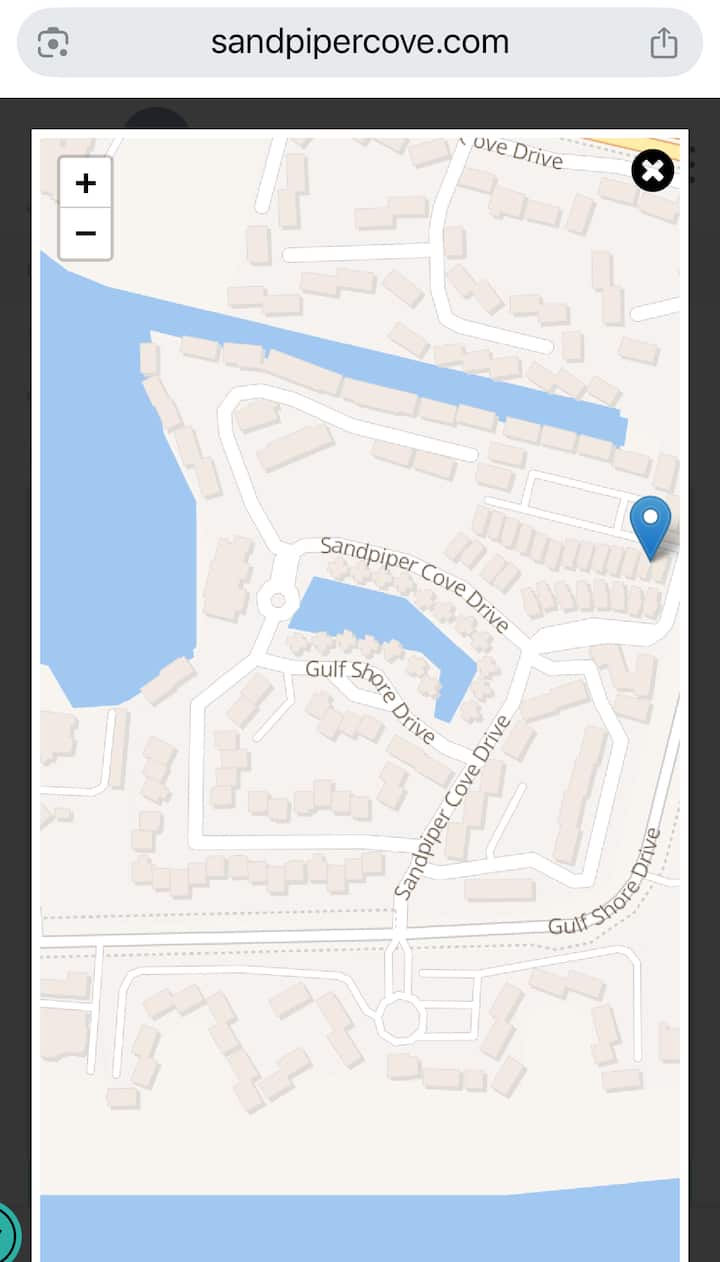The image size is (720, 1262).
Task: Zoom in on the map
Action: click(86, 183)
